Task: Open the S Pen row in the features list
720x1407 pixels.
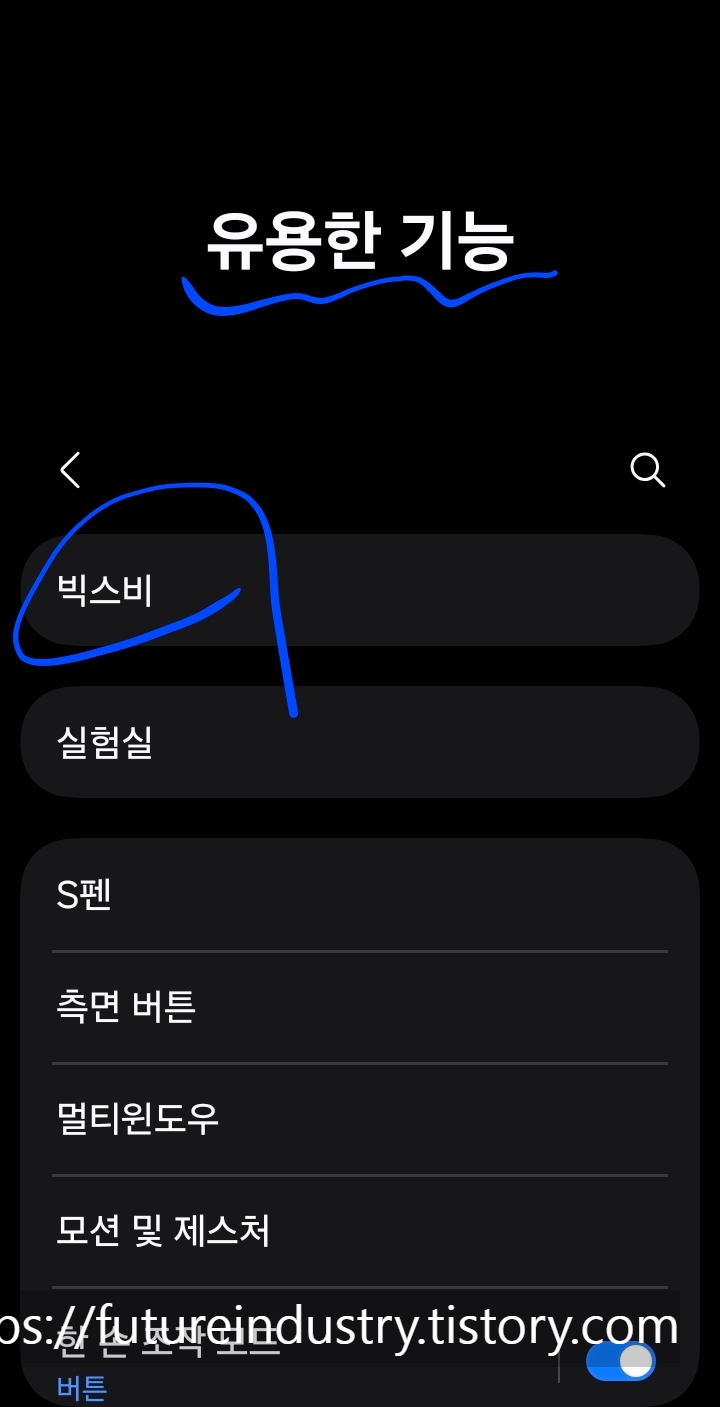Action: 360,893
